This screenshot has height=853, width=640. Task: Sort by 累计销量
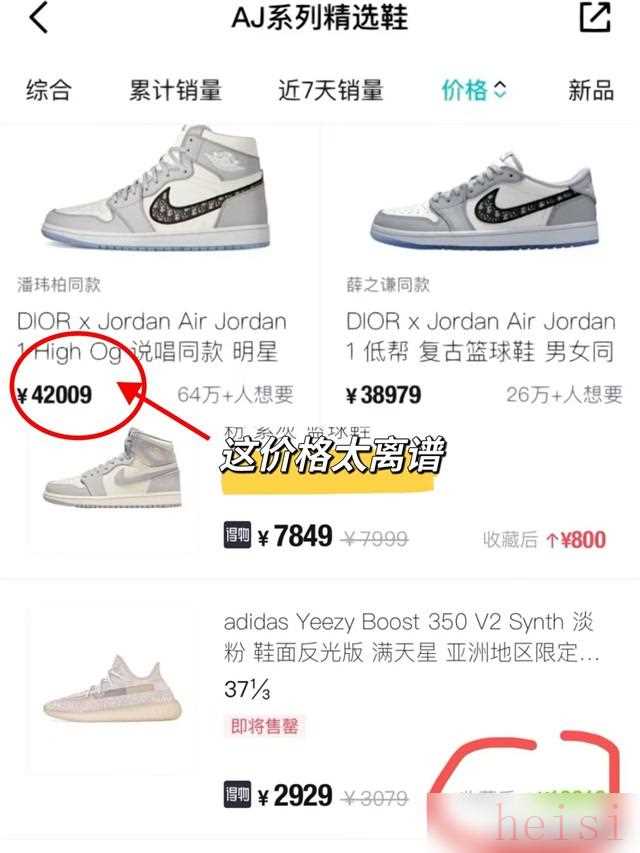(175, 90)
